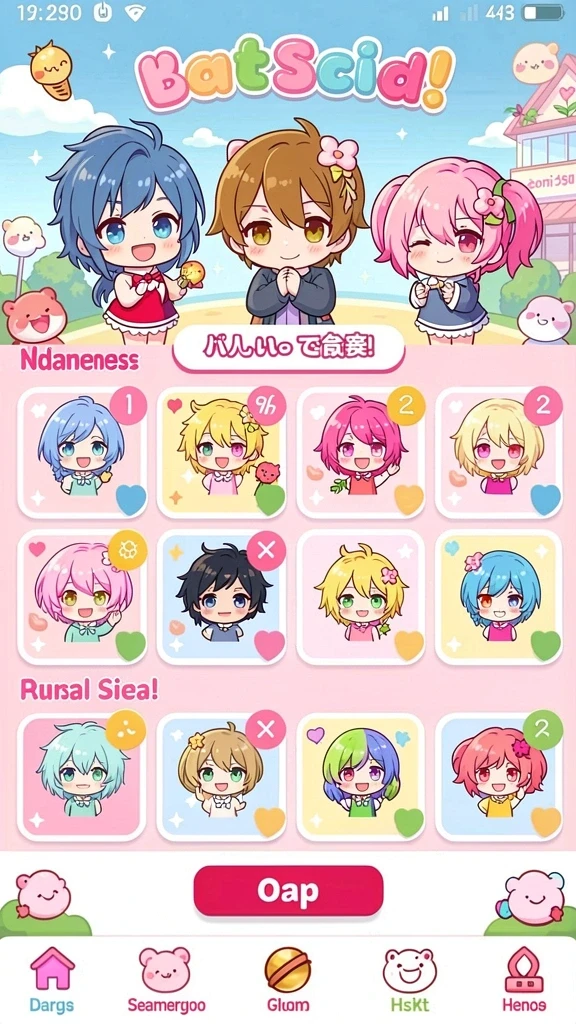The image size is (576, 1024).
Task: Switch to the Hskt tab
Action: (x=409, y=980)
